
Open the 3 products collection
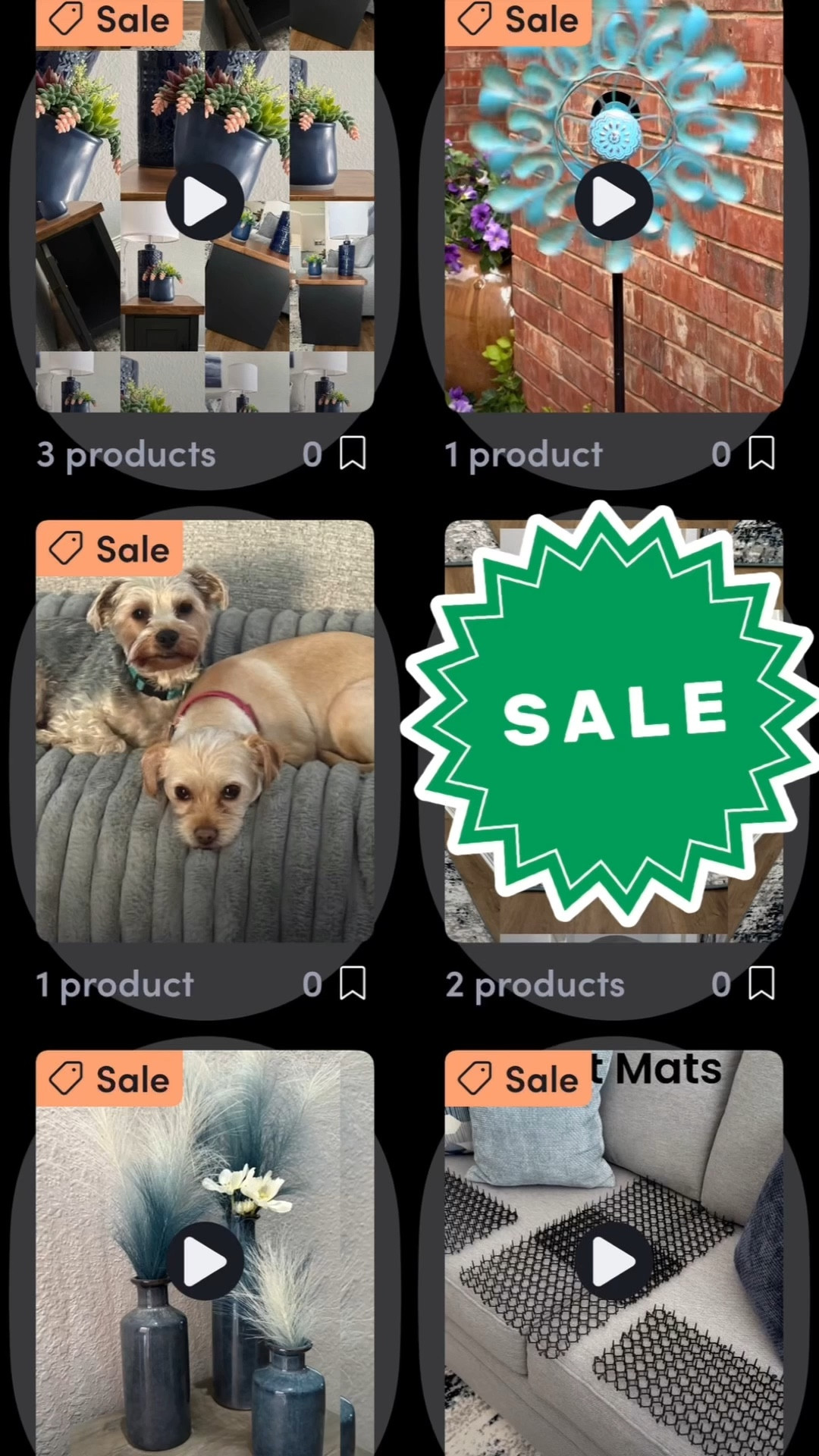point(124,453)
